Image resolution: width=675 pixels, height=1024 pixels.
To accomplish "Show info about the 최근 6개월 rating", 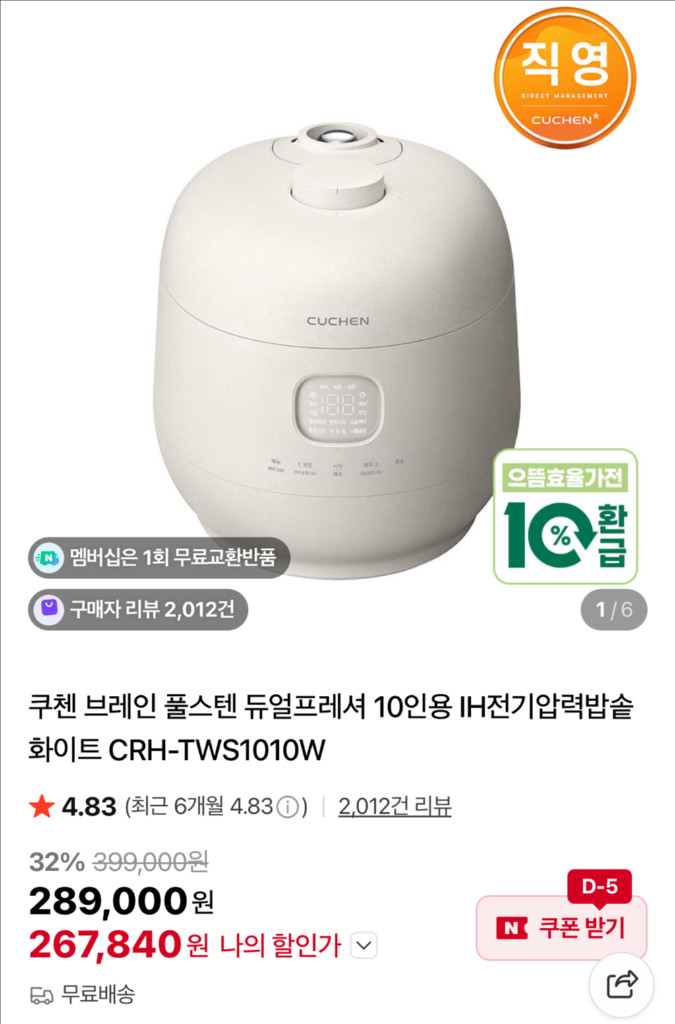I will pyautogui.click(x=287, y=807).
